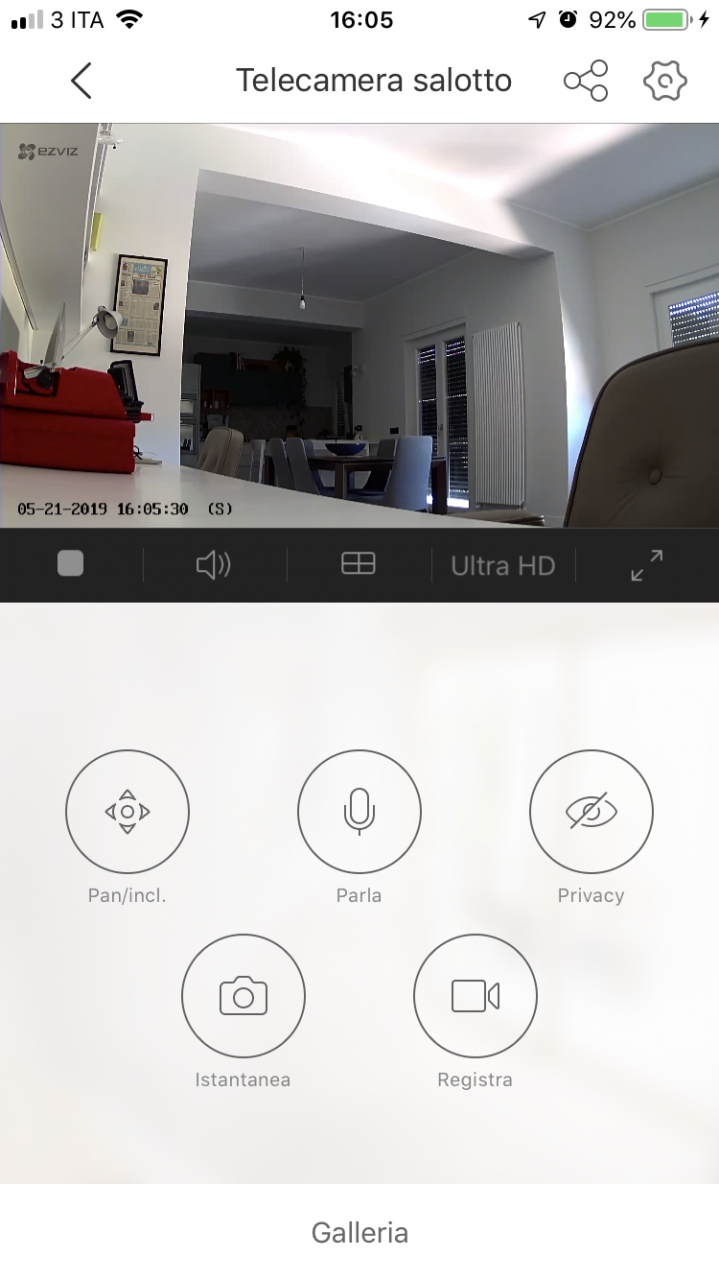The height and width of the screenshot is (1280, 719).
Task: Share the Telecamera salotto camera
Action: 586,81
